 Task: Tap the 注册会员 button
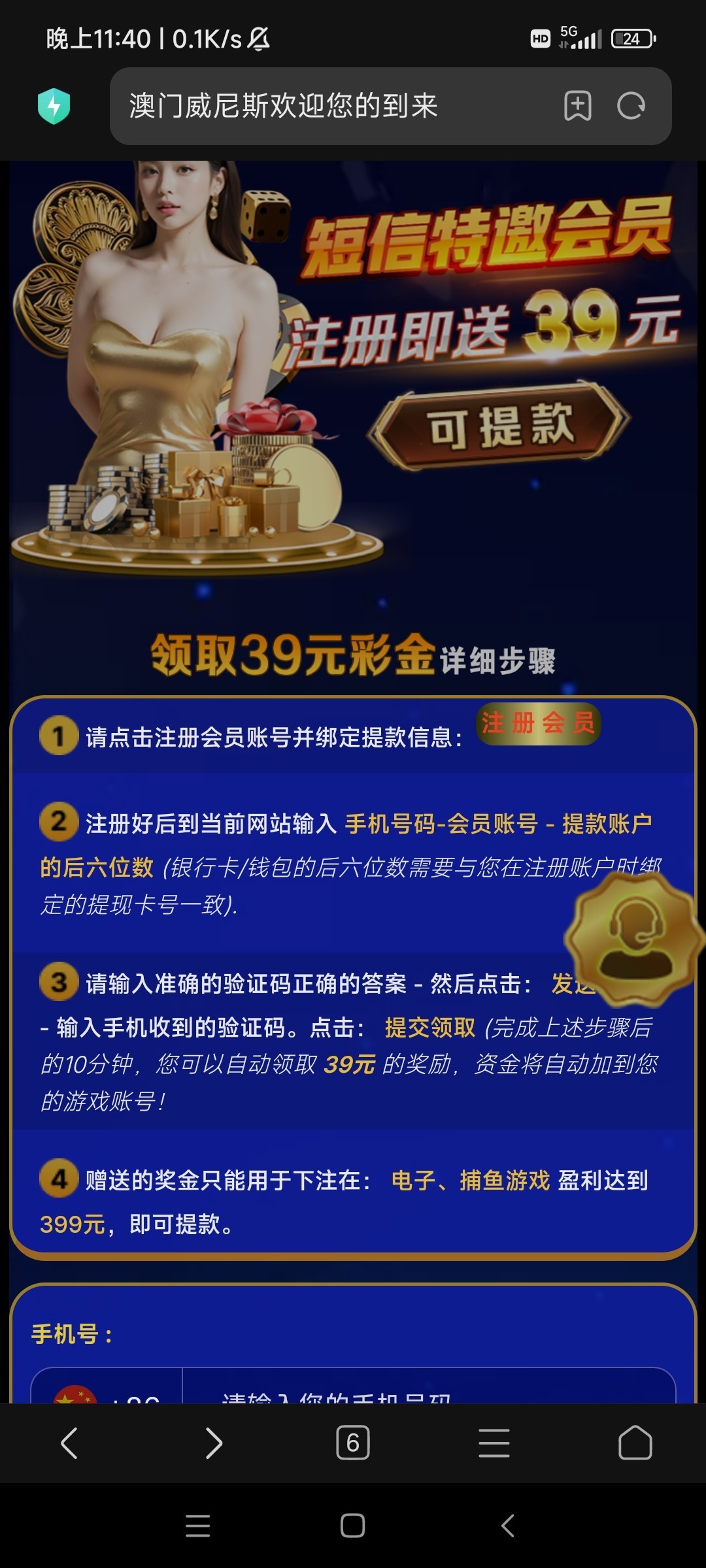538,723
